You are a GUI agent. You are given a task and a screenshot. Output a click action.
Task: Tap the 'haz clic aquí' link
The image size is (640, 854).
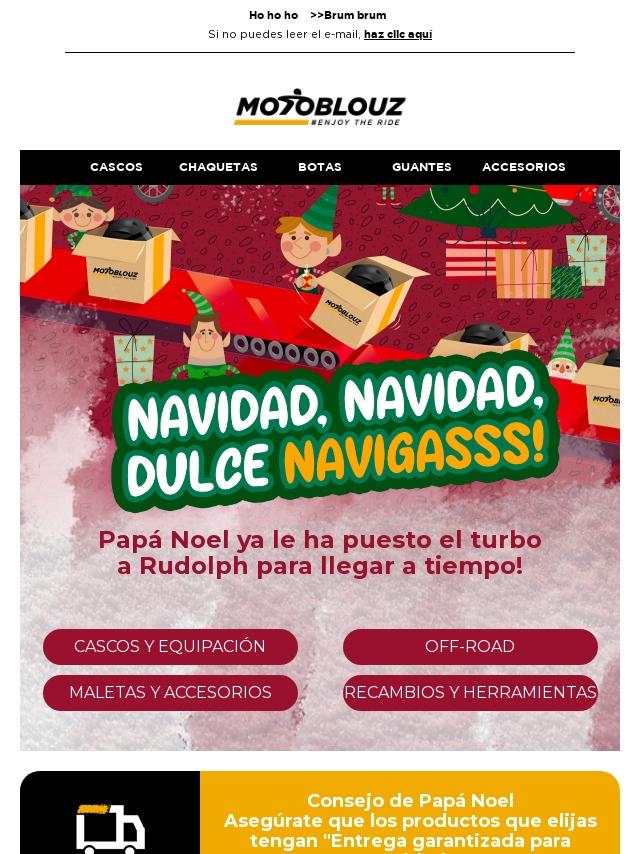pos(398,34)
